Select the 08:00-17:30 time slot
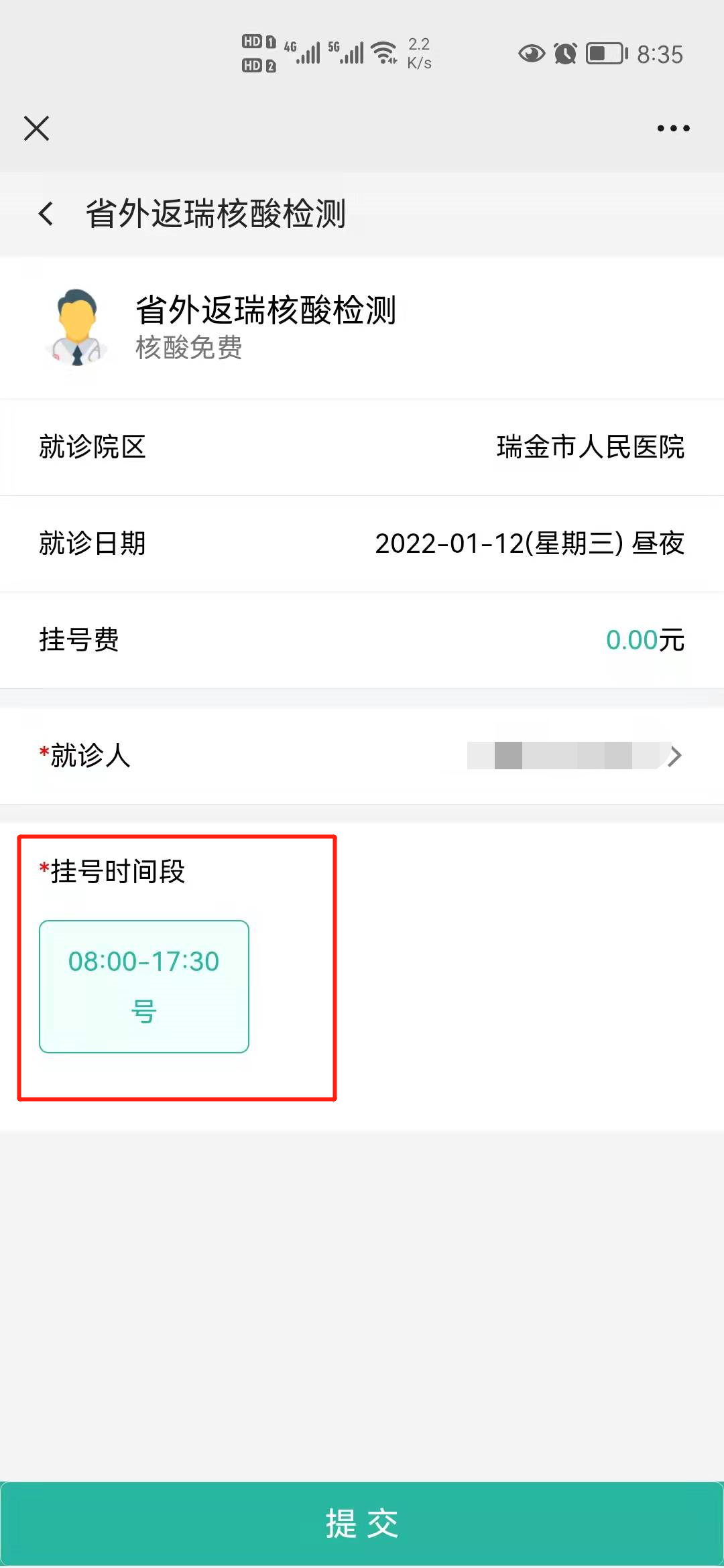 [144, 986]
